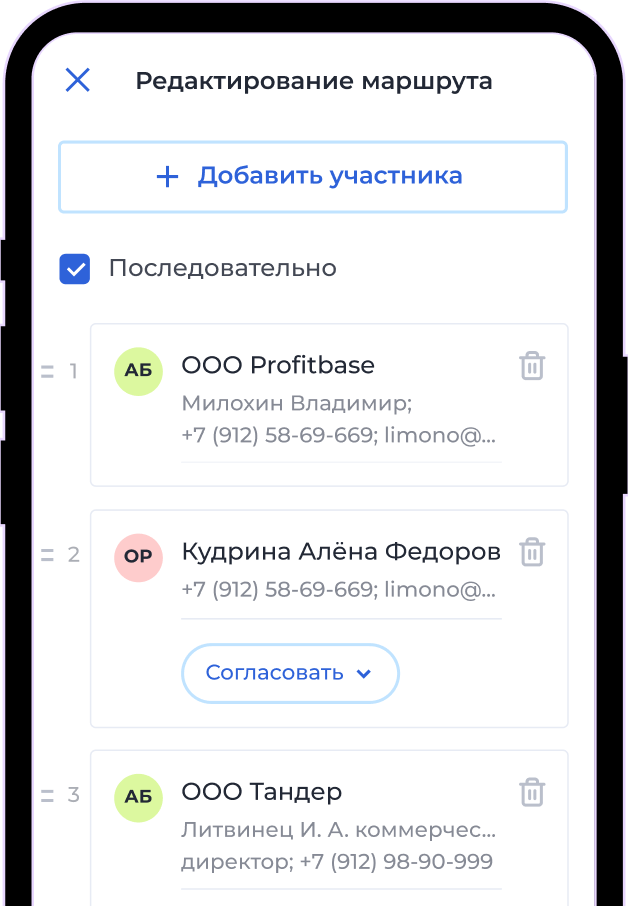Expand the Согласовать dropdown
This screenshot has width=628, height=906.
point(290,673)
